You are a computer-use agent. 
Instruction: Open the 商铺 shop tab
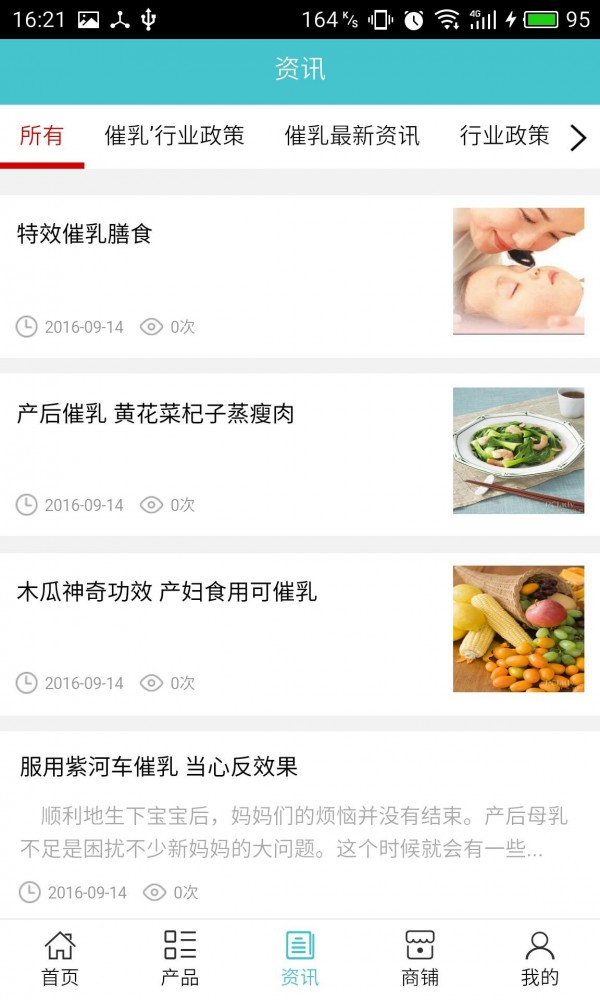pyautogui.click(x=420, y=958)
